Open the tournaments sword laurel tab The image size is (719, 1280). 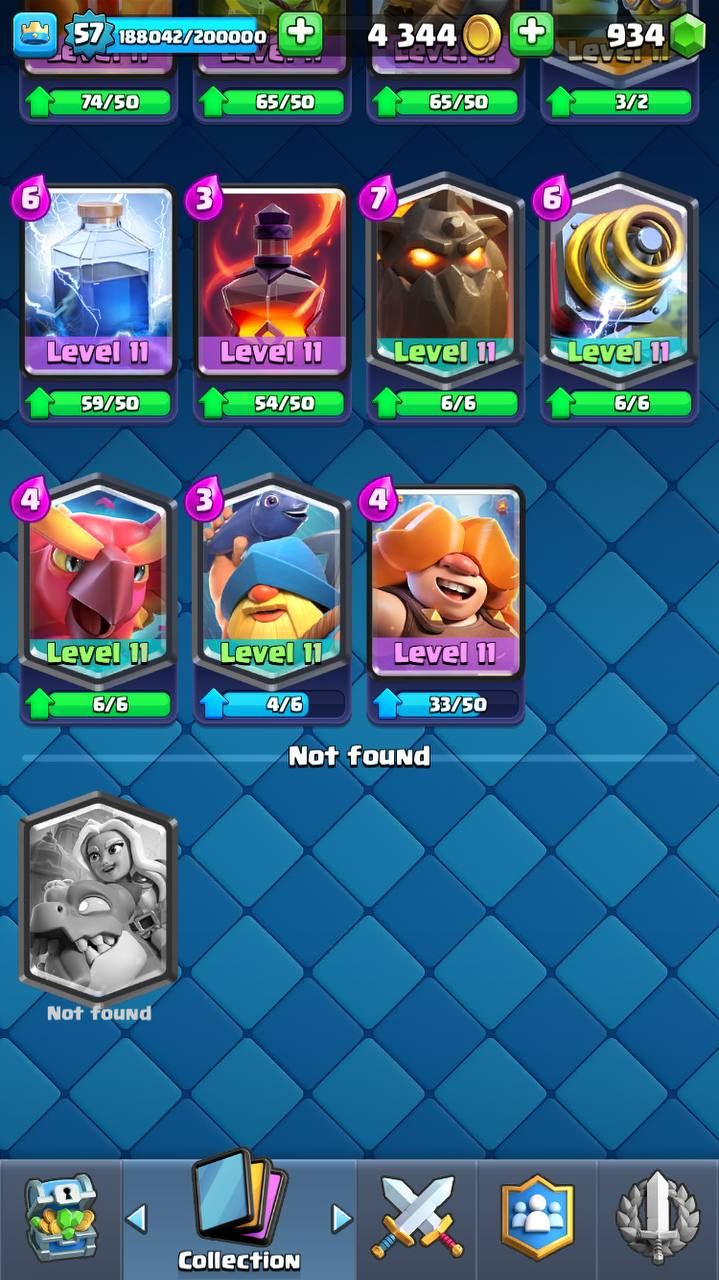click(656, 1218)
